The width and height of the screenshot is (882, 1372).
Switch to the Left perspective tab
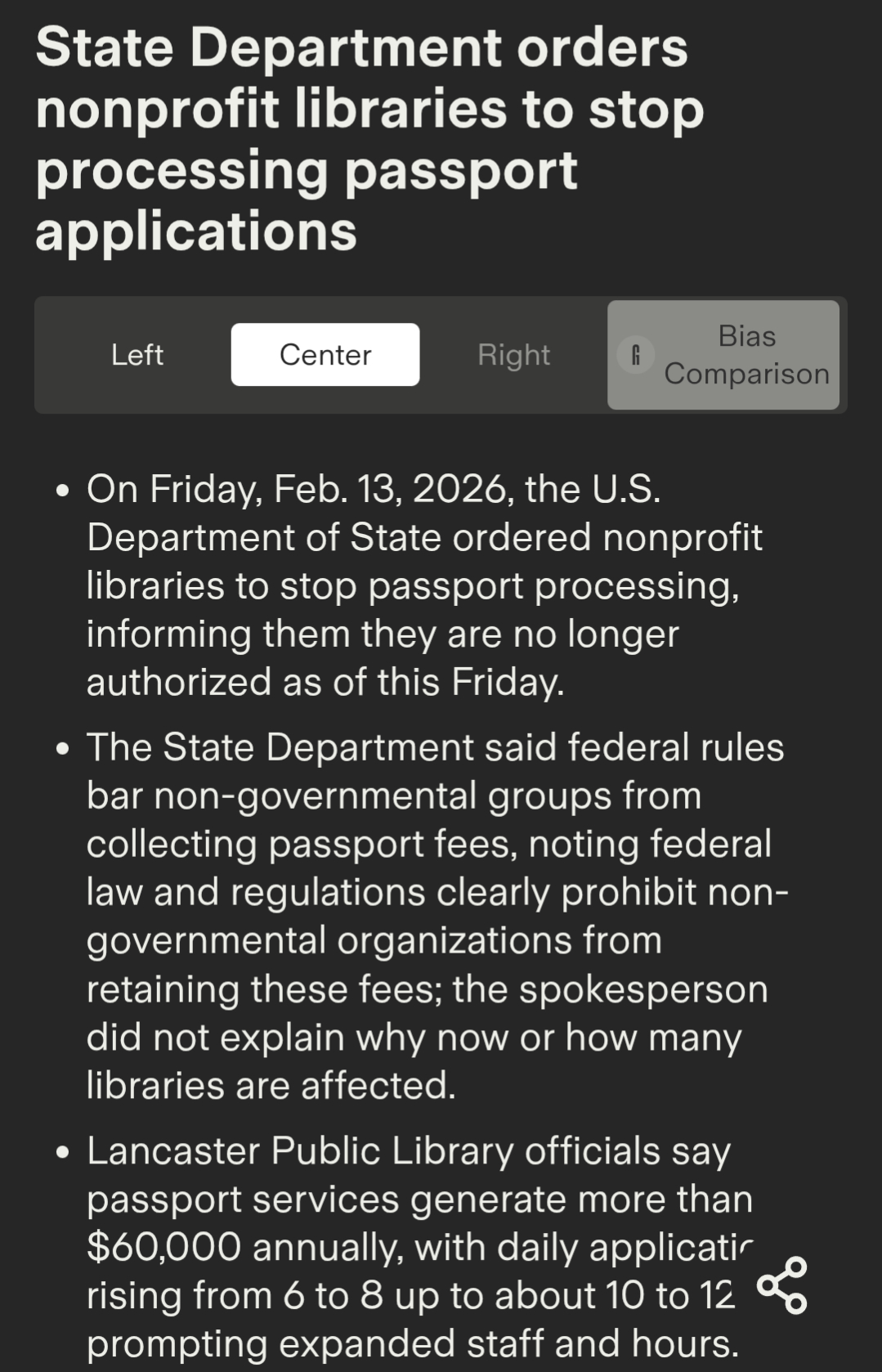click(x=137, y=355)
